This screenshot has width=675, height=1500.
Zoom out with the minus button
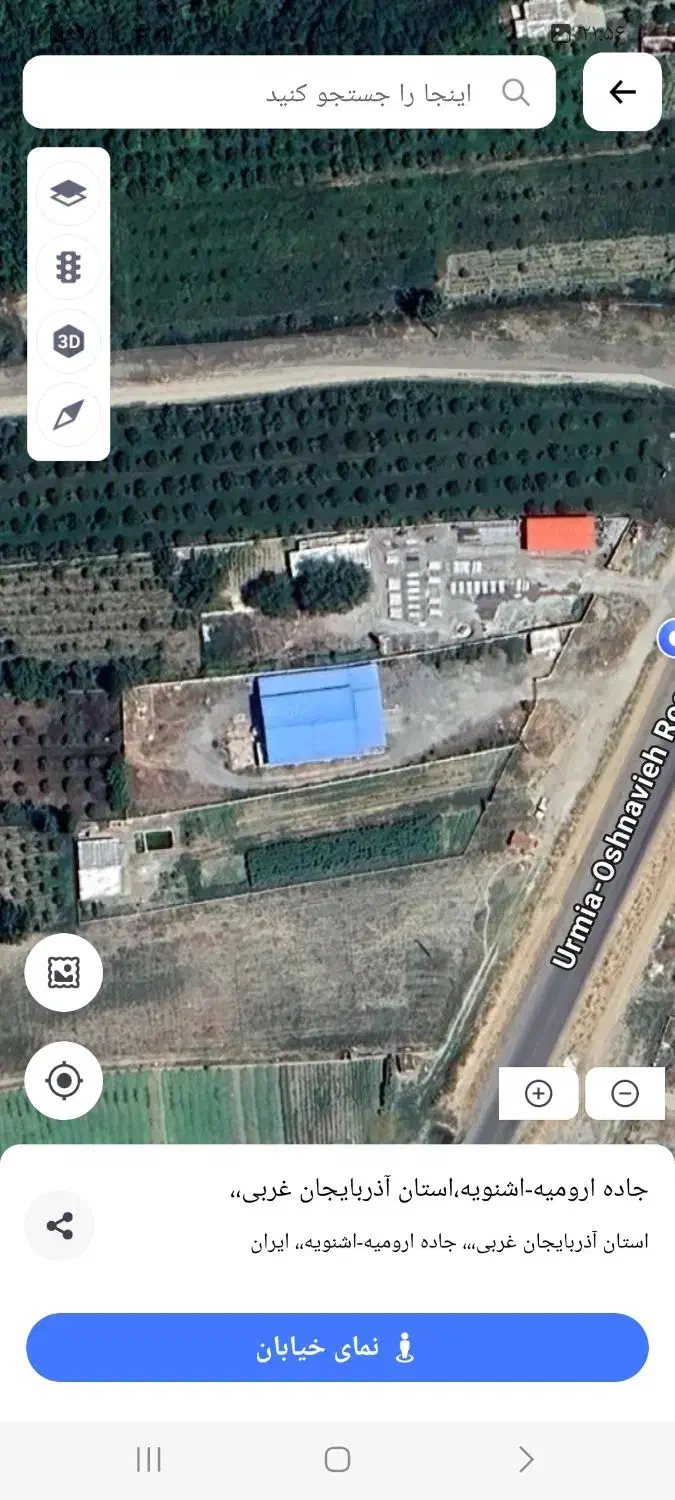625,1093
